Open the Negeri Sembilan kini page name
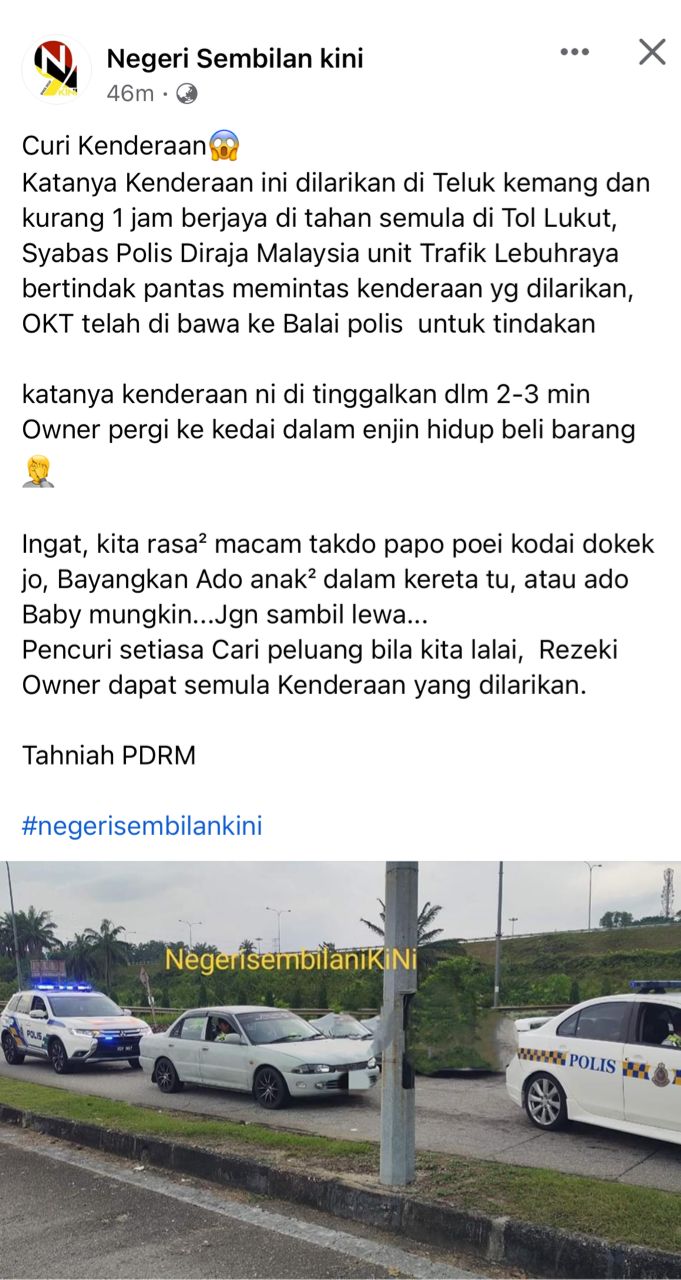The width and height of the screenshot is (681, 1280). pos(235,59)
